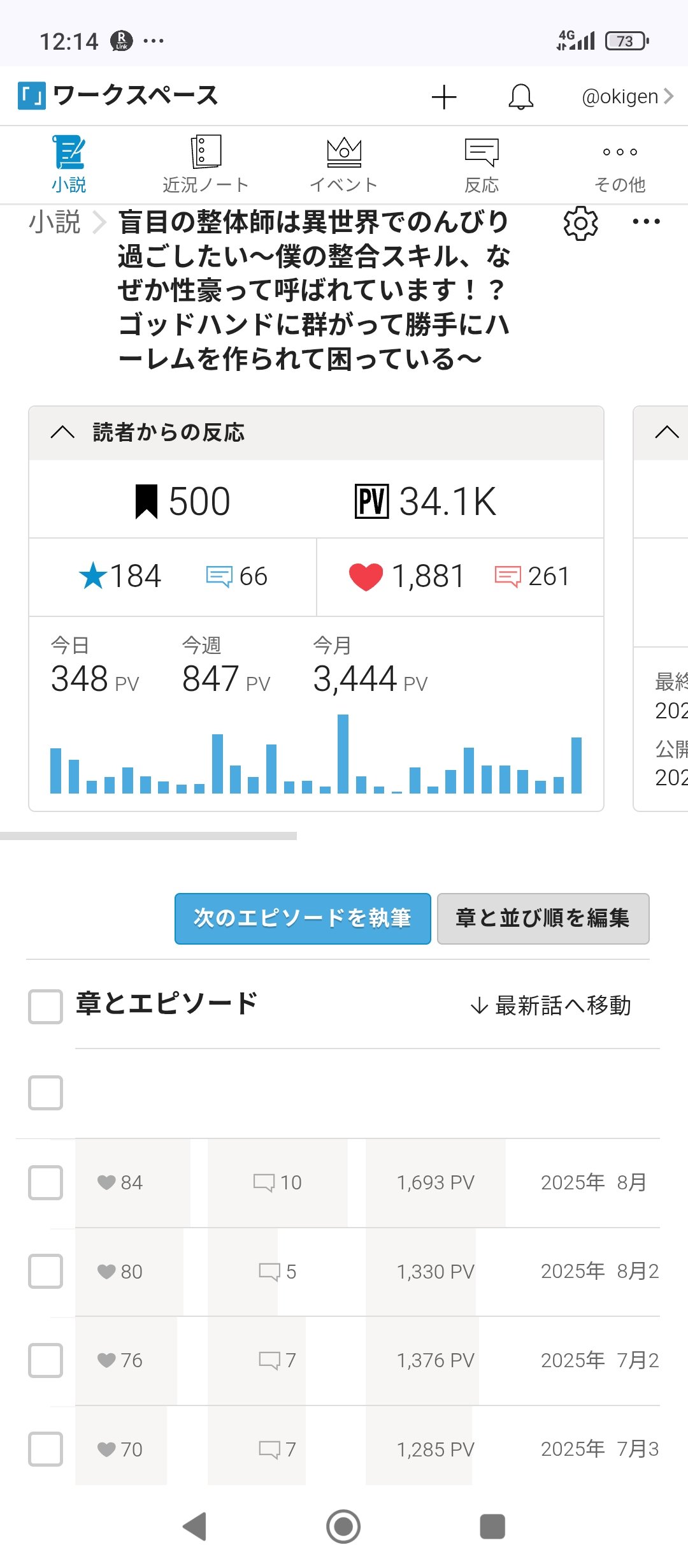Collapse the 読者からの反応 panel
Screen dimensions: 688x1568
pos(62,433)
